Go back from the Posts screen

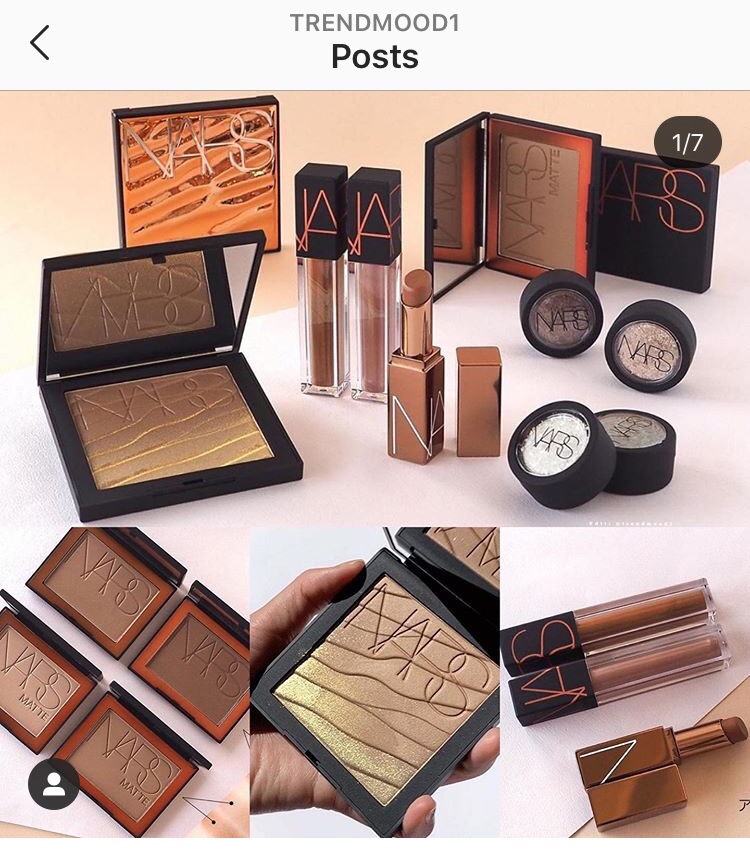(40, 43)
